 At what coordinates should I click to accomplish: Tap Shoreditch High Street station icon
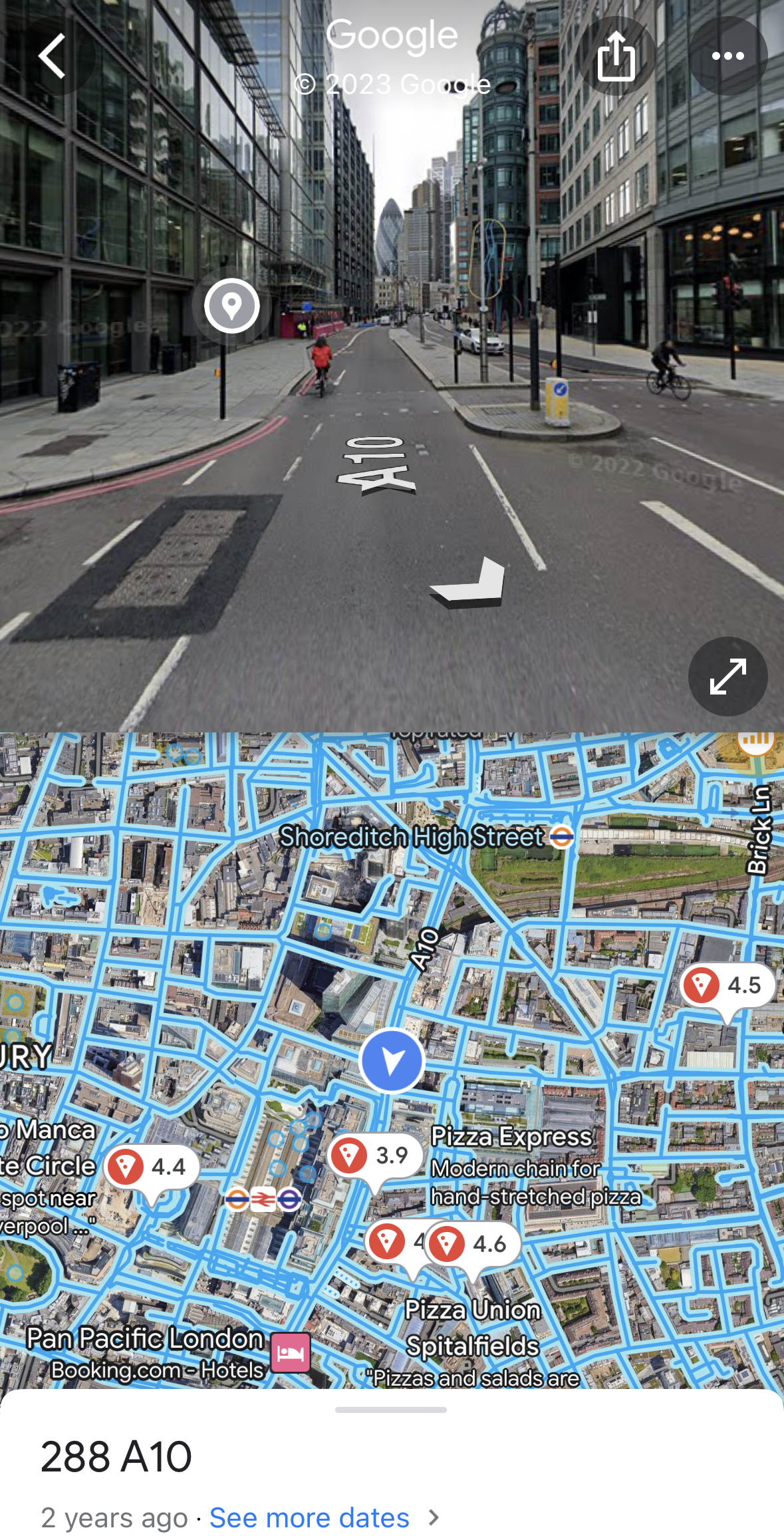tap(562, 836)
